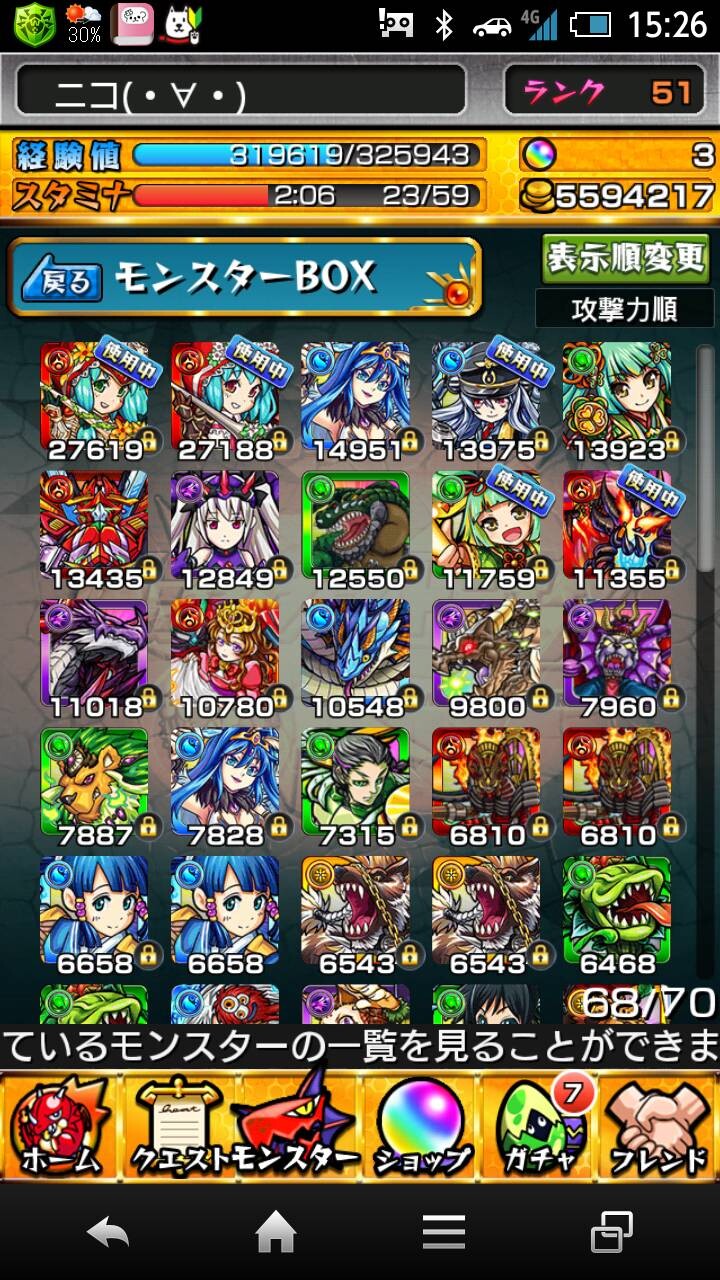
Task: Tap the system back arrow
Action: pos(108,1234)
